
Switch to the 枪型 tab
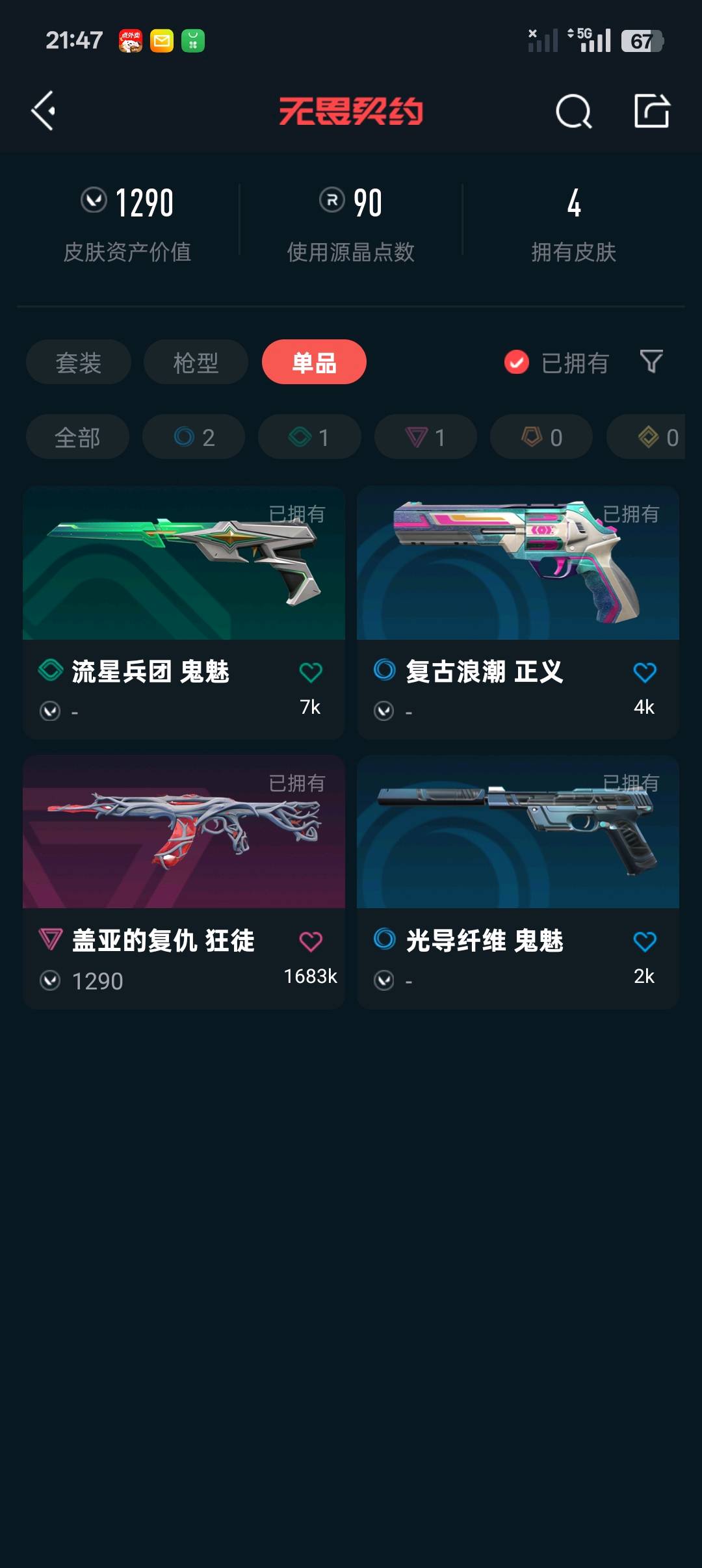pyautogui.click(x=196, y=362)
